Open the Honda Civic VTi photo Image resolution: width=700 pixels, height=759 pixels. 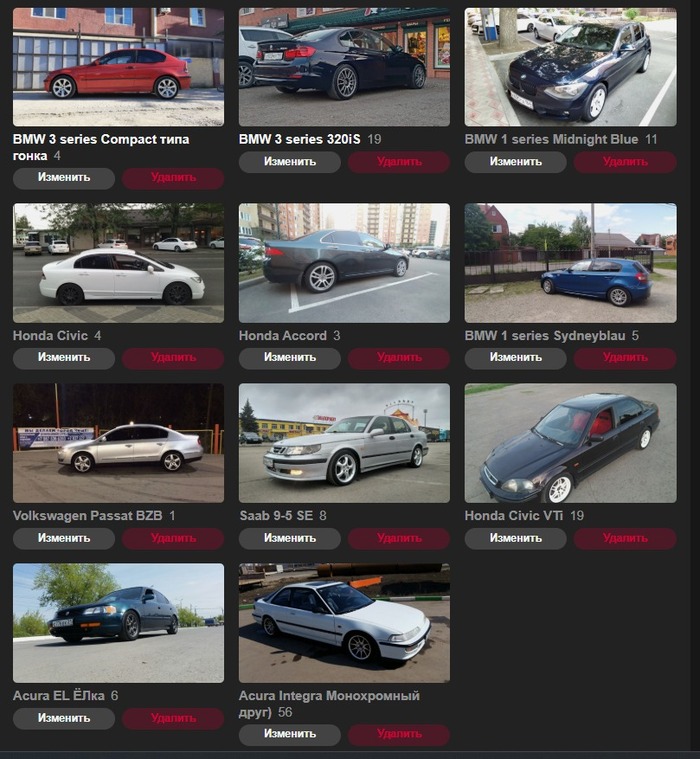(570, 443)
